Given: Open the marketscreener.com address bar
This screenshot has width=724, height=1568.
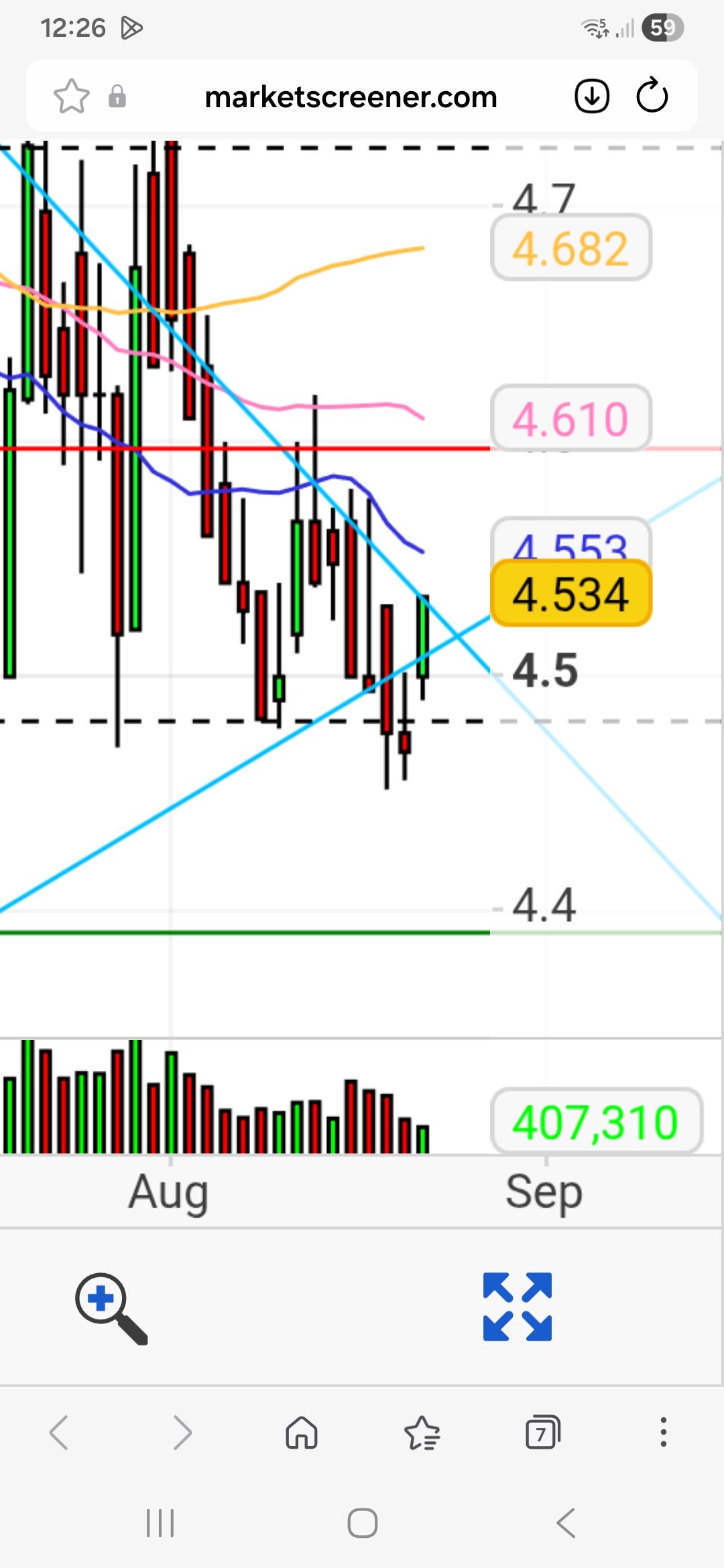Looking at the screenshot, I should [351, 96].
